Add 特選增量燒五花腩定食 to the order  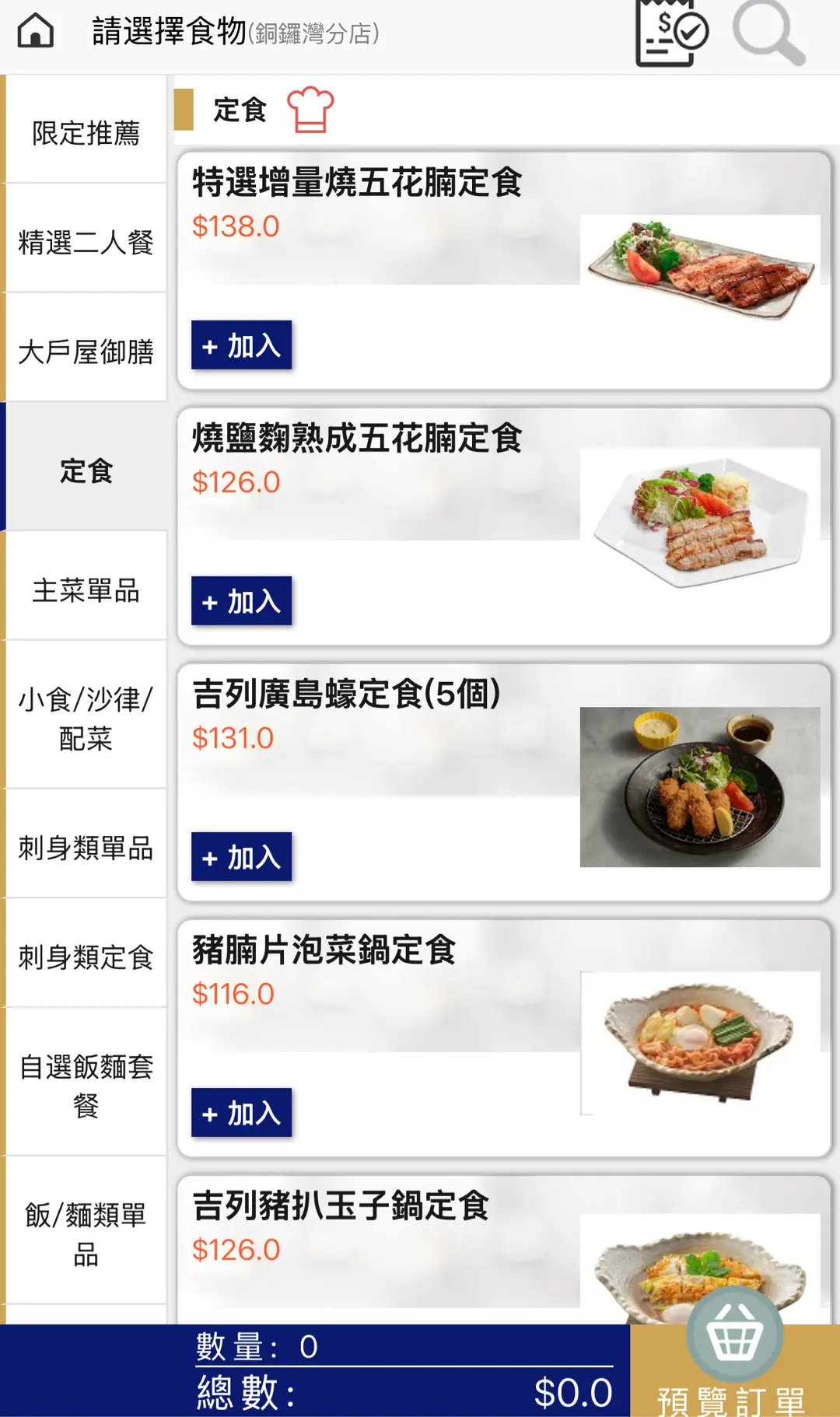tap(241, 345)
